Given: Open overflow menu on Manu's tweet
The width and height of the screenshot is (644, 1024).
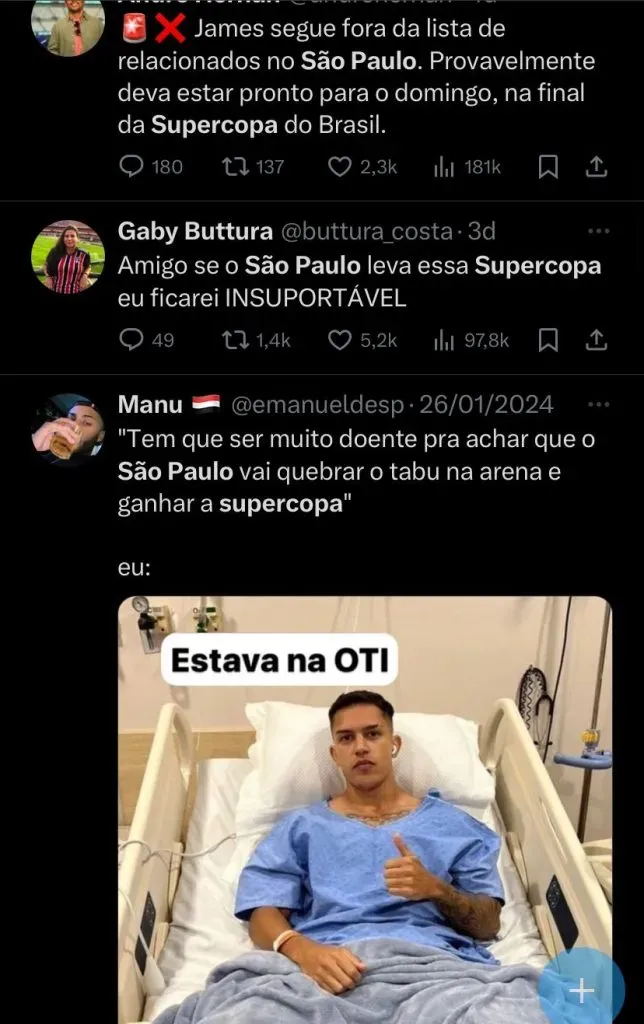Looking at the screenshot, I should click(x=598, y=404).
